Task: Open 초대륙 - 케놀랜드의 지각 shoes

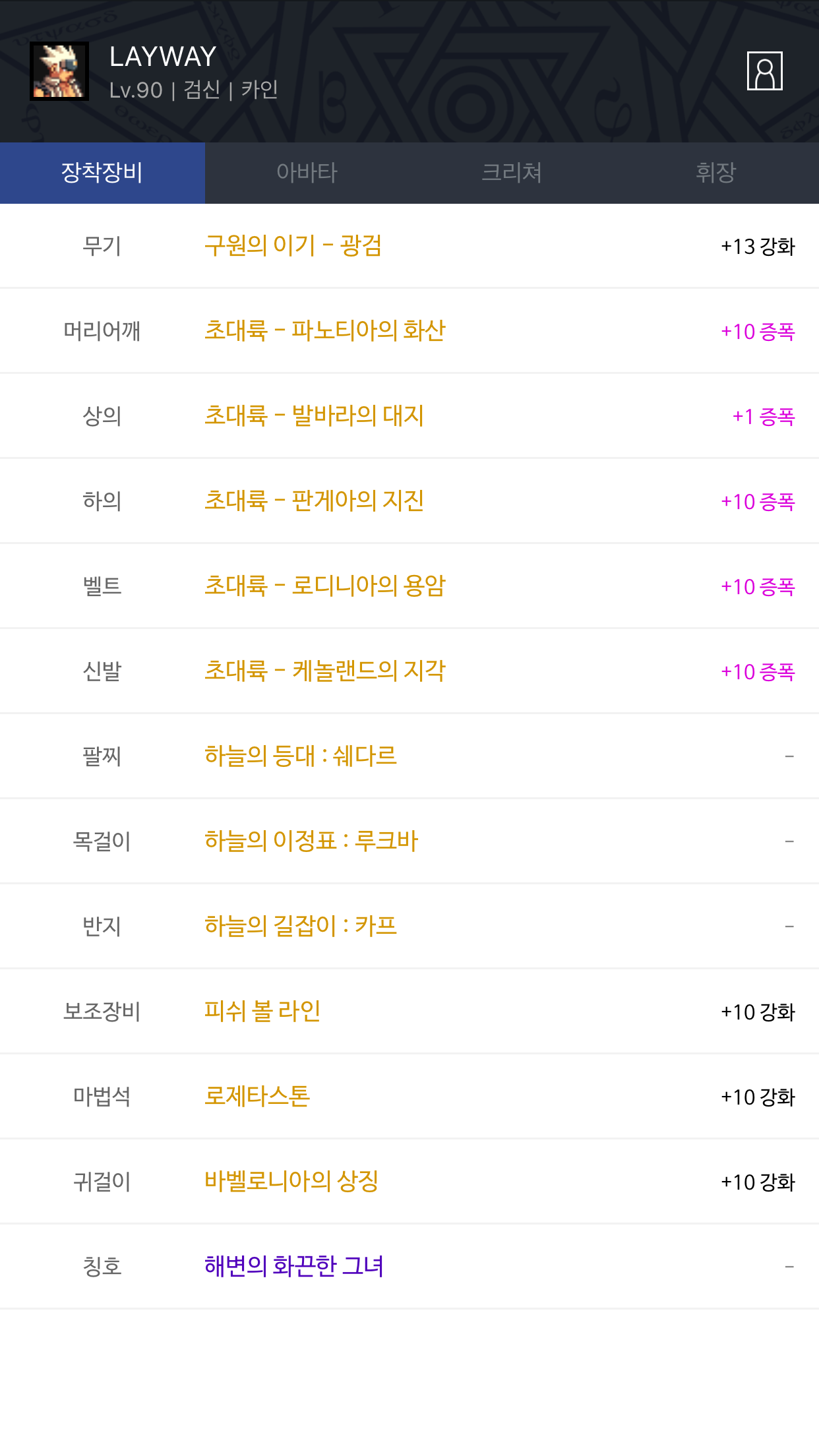Action: 325,671
